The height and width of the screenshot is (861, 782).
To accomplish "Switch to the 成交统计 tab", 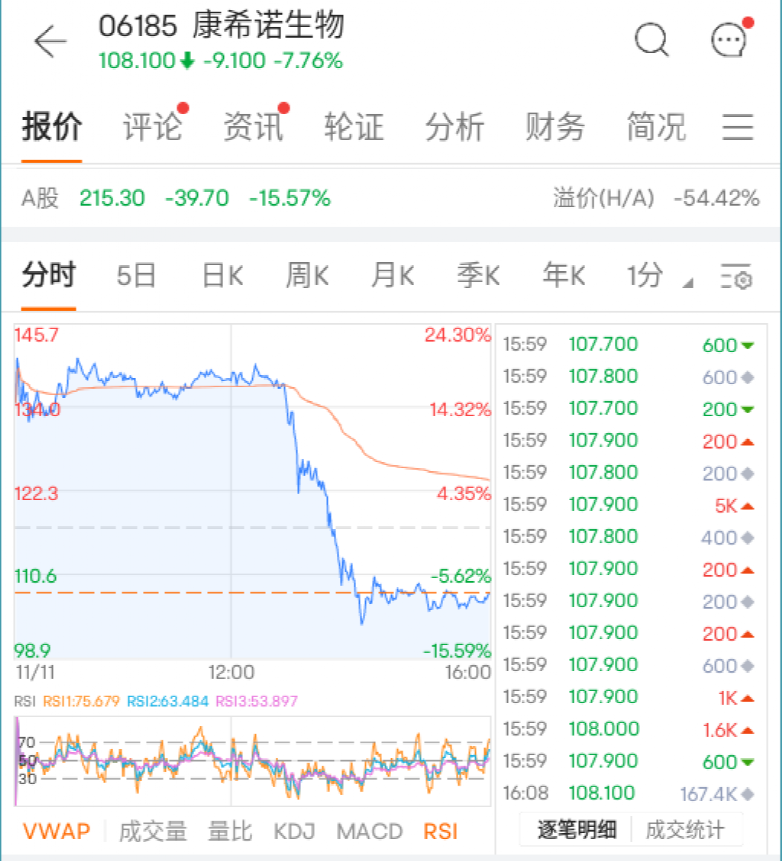I will [684, 829].
